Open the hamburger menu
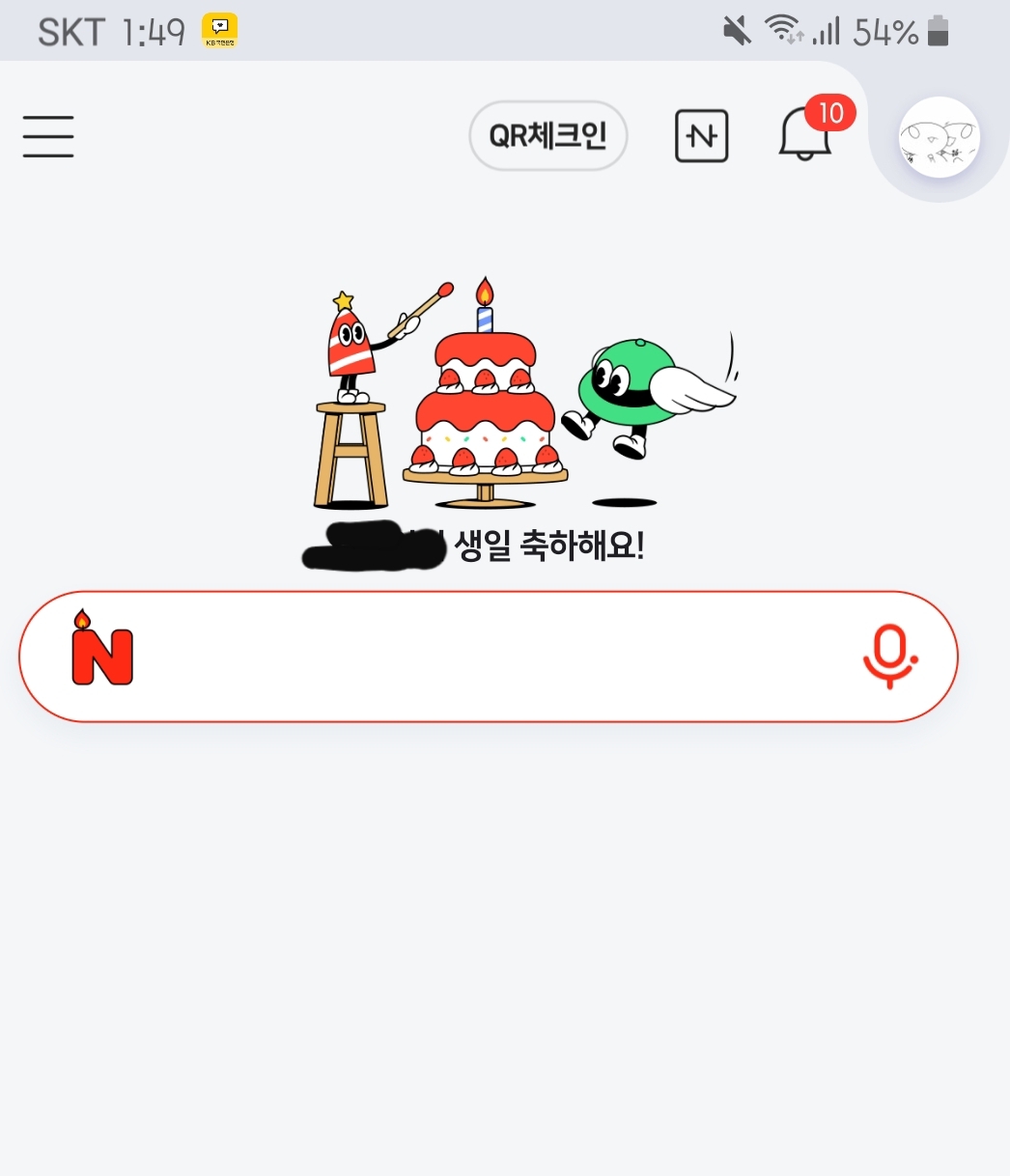1010x1176 pixels. click(x=48, y=136)
